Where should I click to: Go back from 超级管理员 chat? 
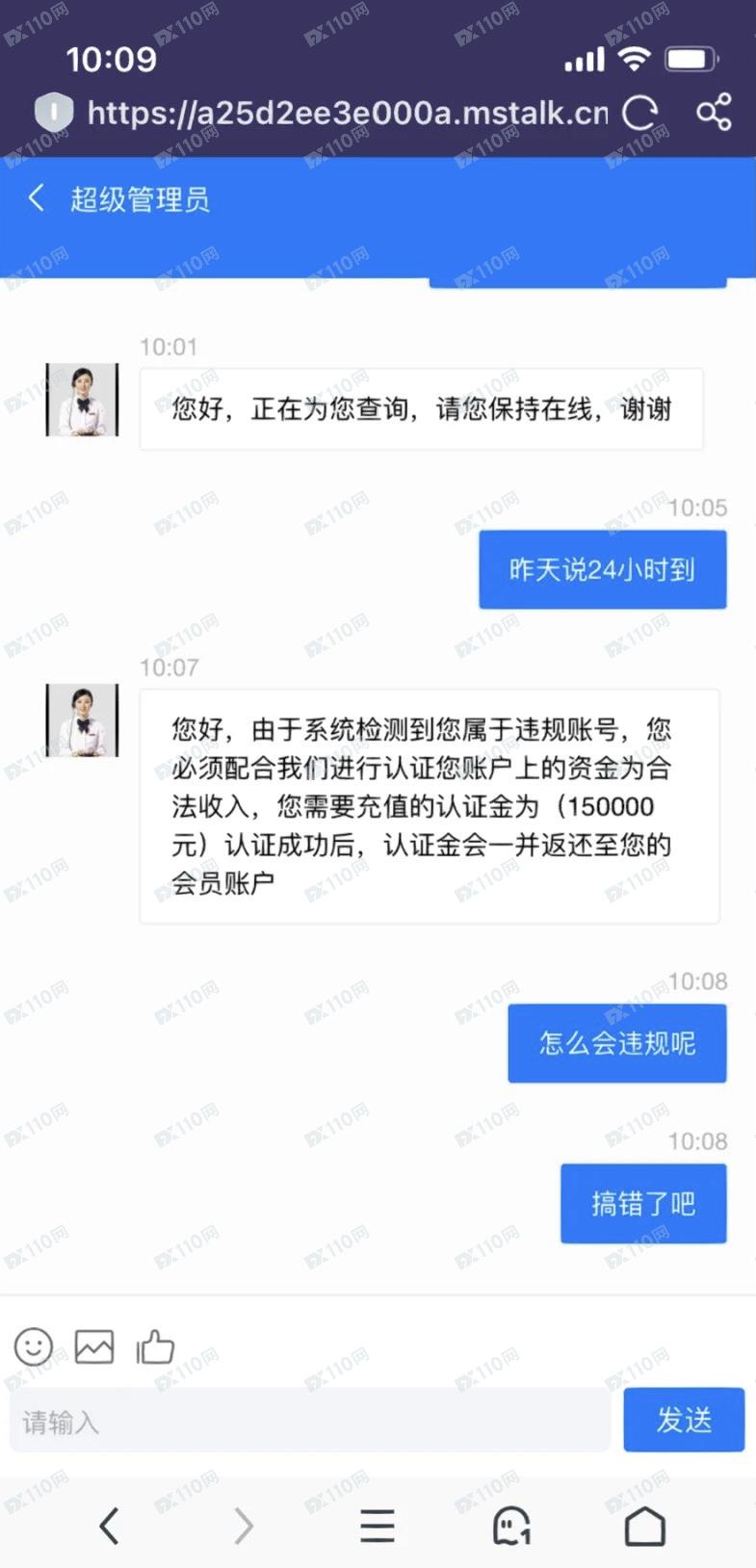(37, 198)
